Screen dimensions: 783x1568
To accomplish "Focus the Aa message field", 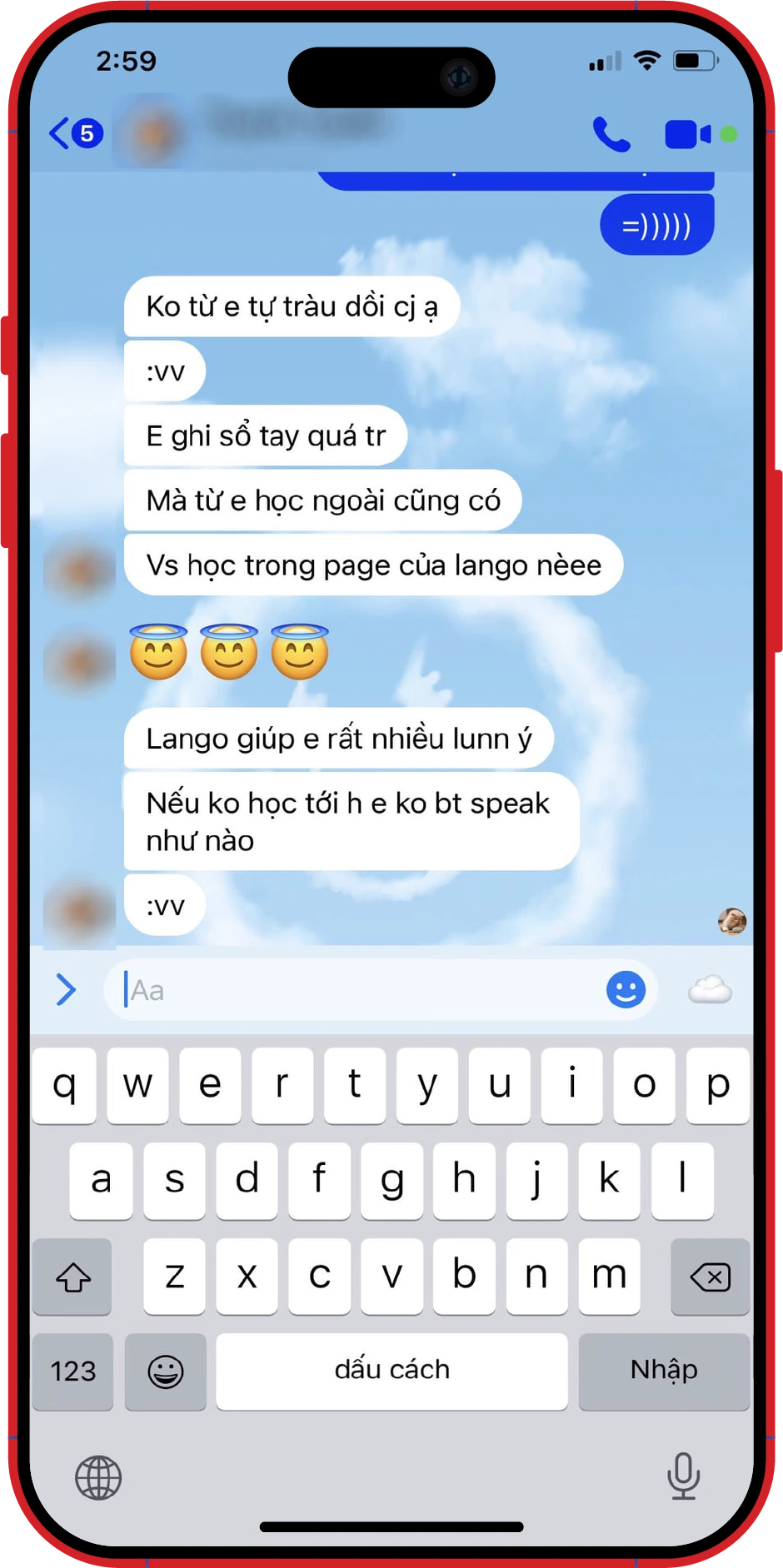I will pos(358,990).
